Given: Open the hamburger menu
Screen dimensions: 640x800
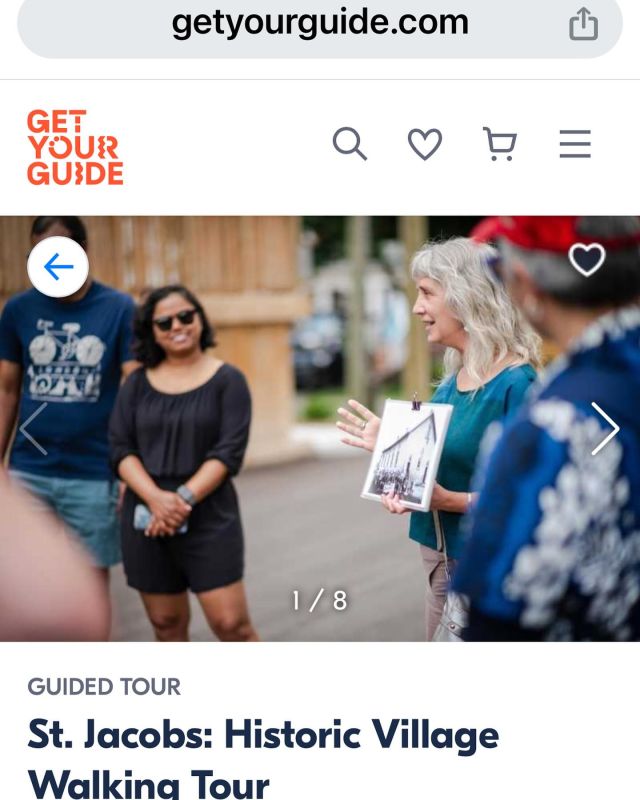Looking at the screenshot, I should 575,146.
